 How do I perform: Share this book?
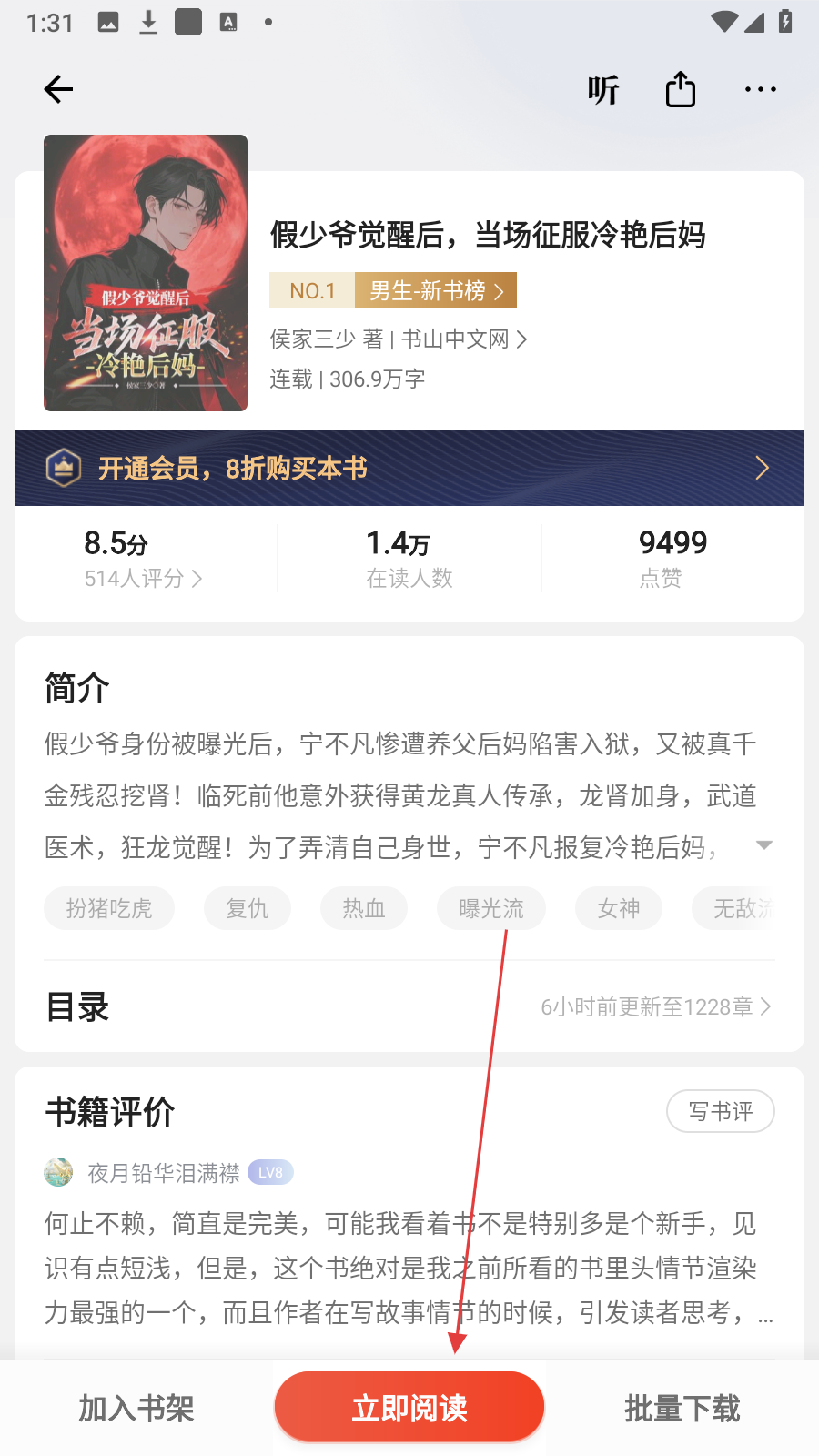pyautogui.click(x=681, y=89)
